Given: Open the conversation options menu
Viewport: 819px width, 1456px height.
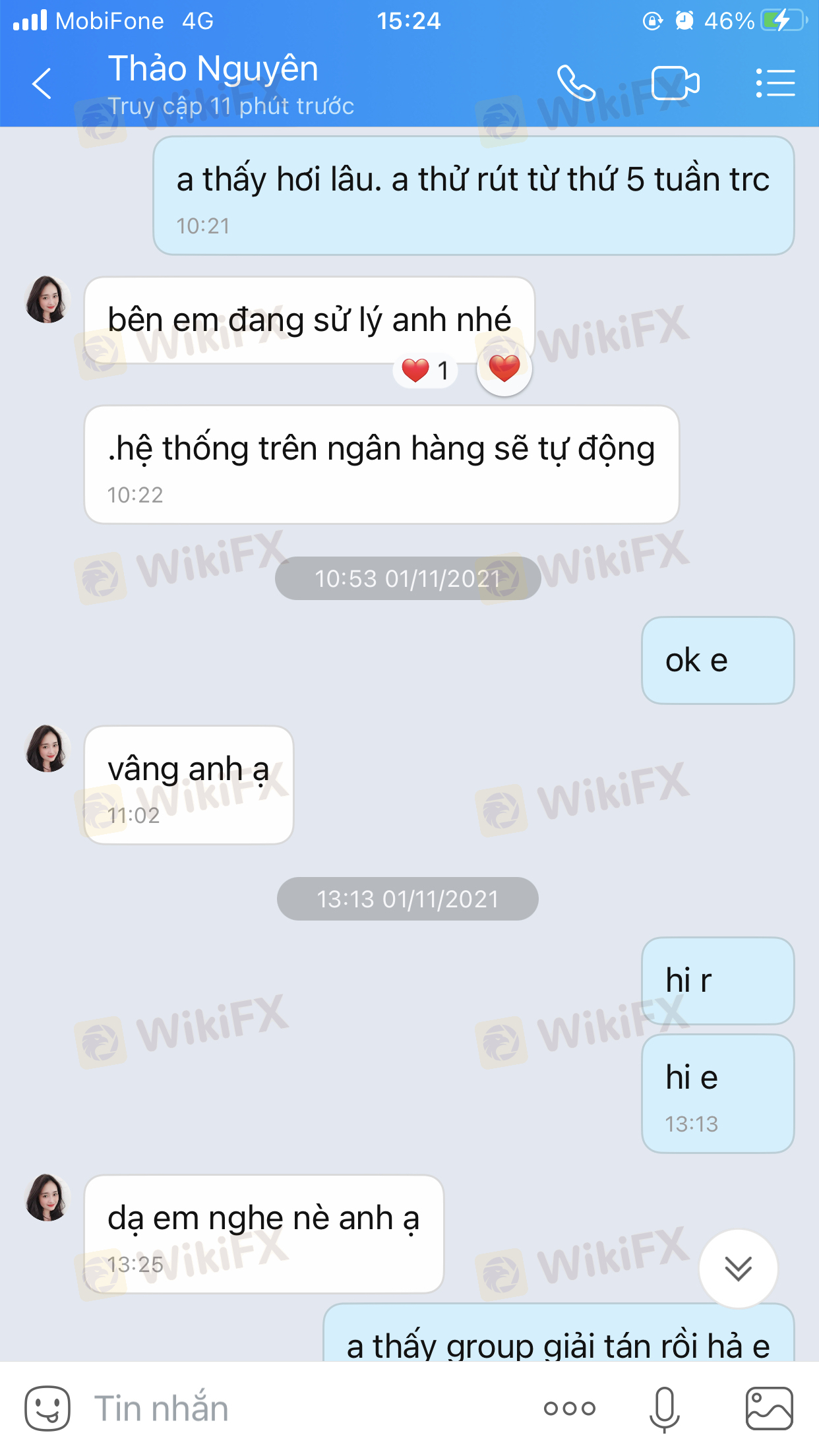Looking at the screenshot, I should [775, 83].
